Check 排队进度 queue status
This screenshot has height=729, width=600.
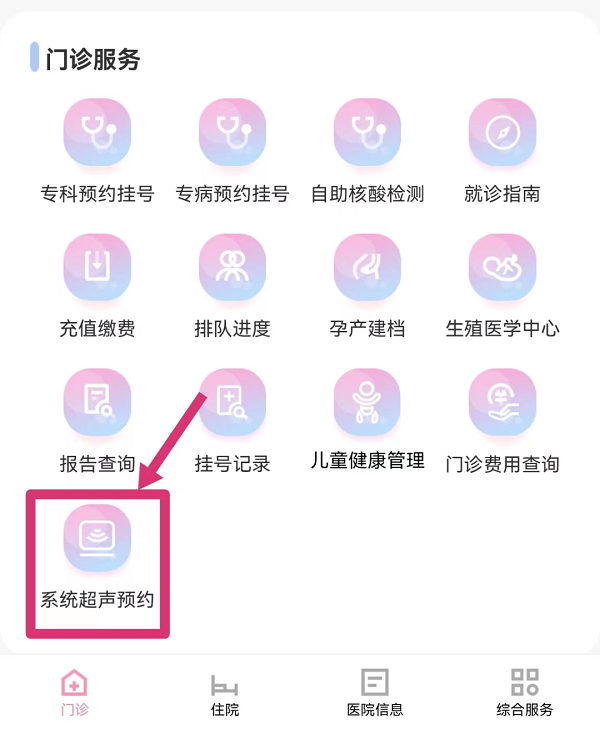tap(232, 268)
